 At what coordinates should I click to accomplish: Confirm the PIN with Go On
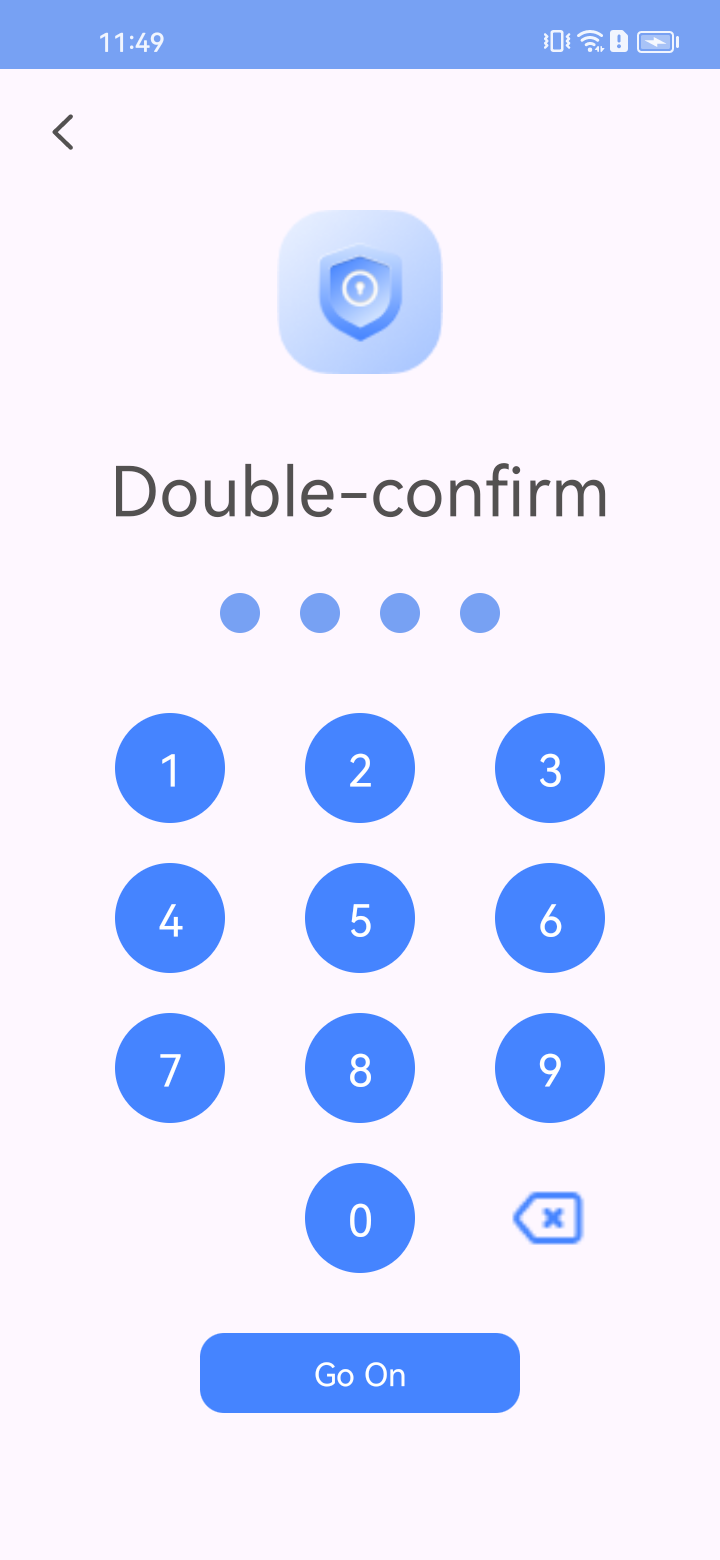click(x=360, y=1373)
